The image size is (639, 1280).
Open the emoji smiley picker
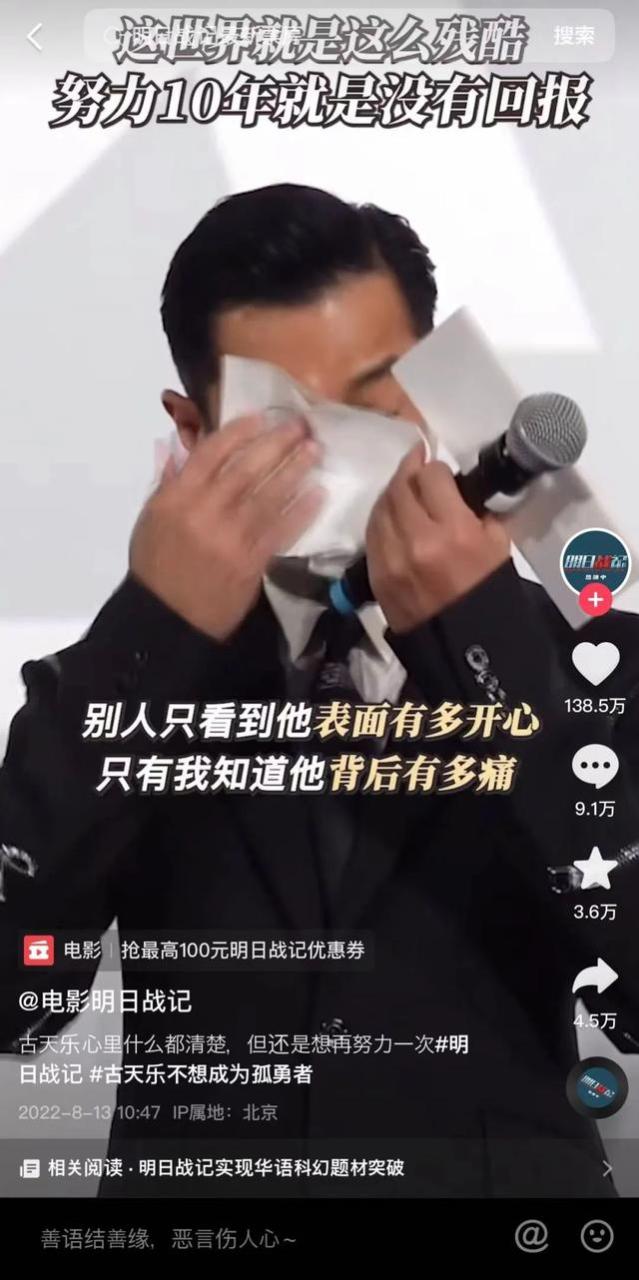click(x=597, y=1237)
